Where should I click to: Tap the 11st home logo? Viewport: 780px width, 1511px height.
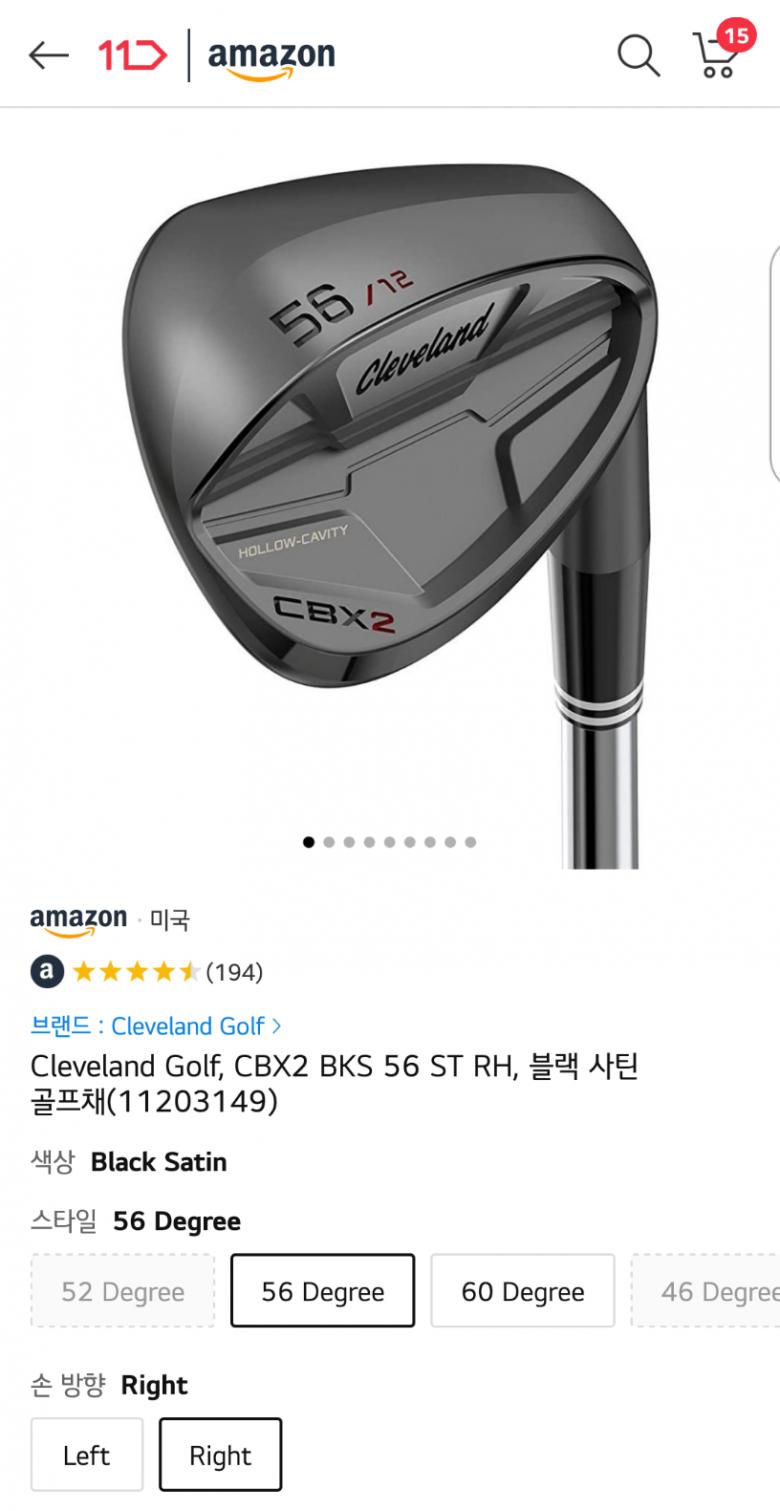coord(132,55)
